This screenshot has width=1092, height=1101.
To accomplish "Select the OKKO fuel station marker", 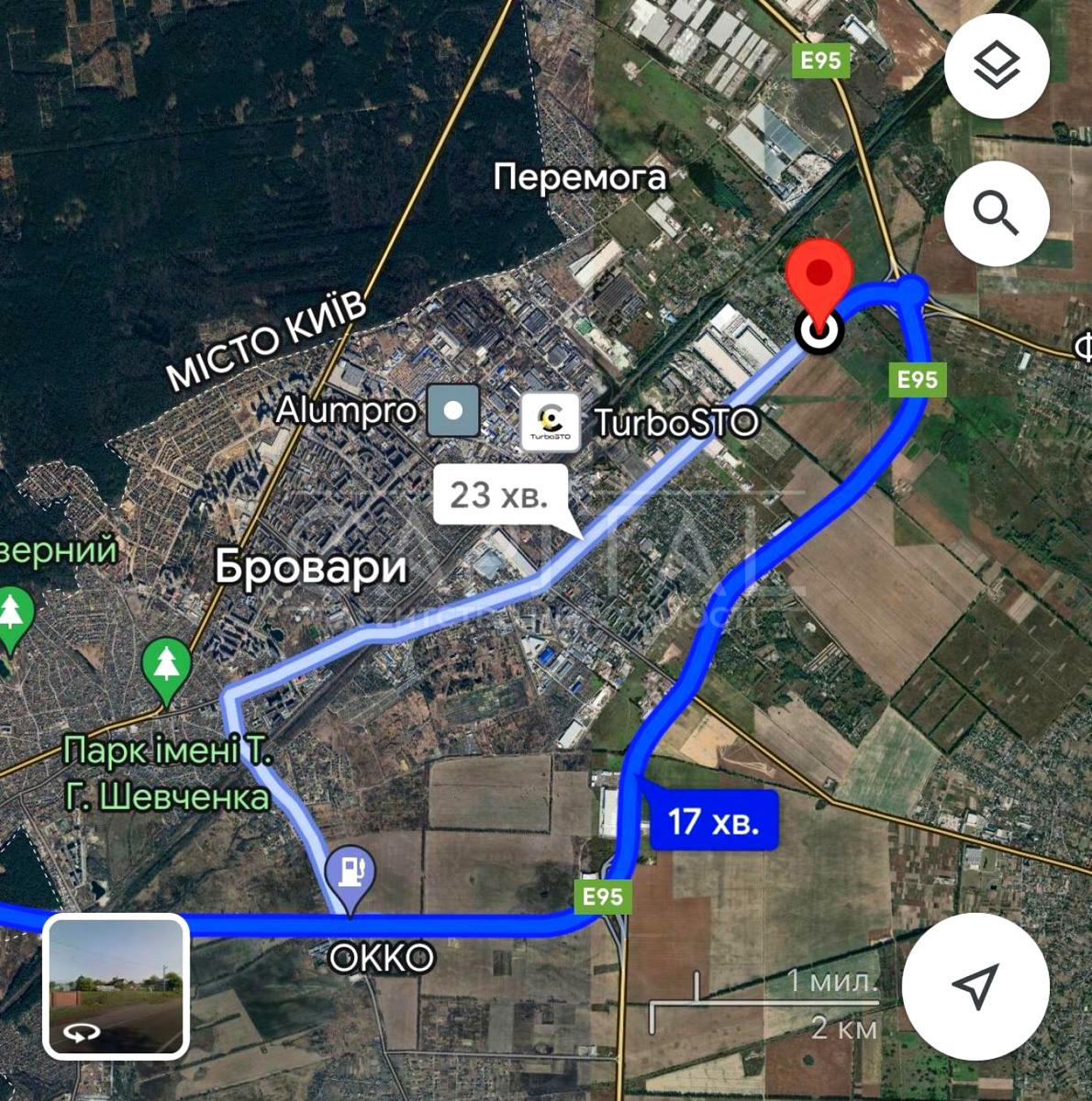I will click(x=353, y=872).
